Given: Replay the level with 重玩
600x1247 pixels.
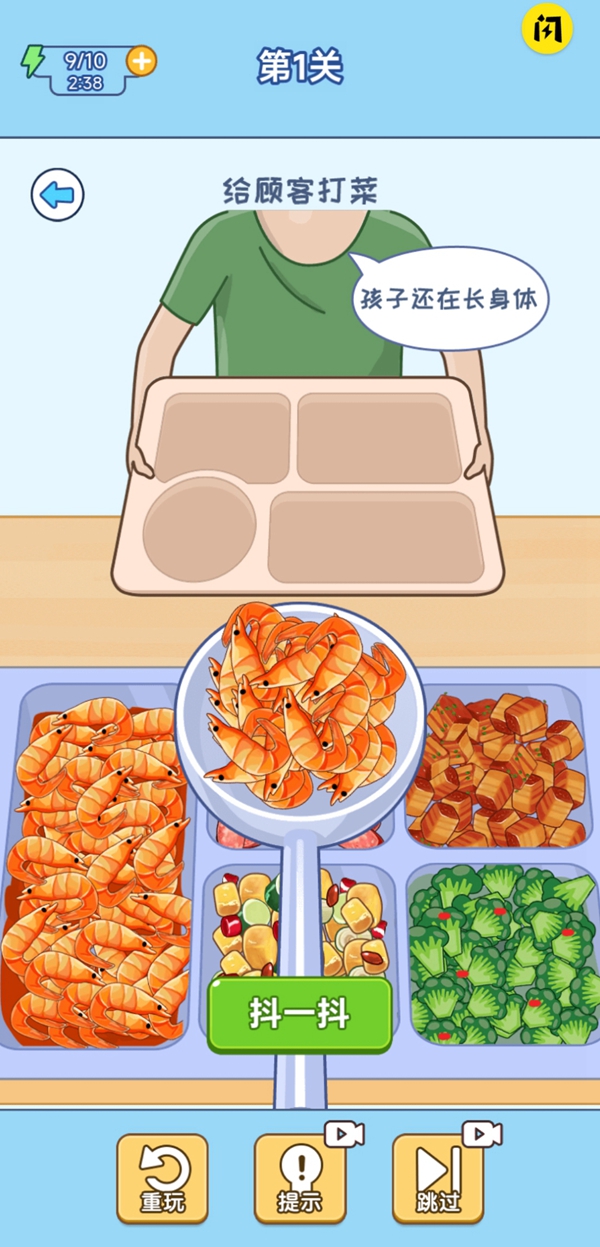Looking at the screenshot, I should point(162,1178).
